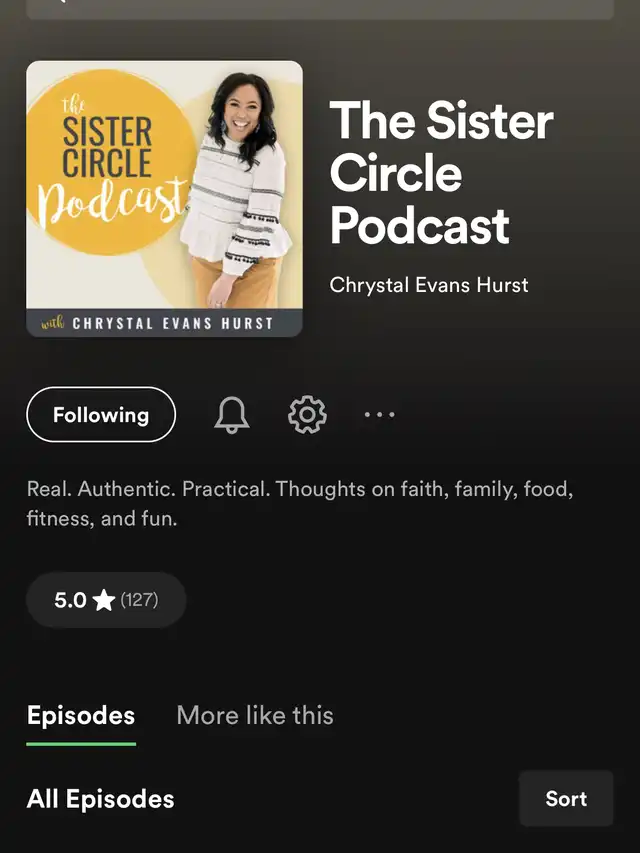The height and width of the screenshot is (853, 640).
Task: Open the three-dot more options menu
Action: pyautogui.click(x=379, y=415)
